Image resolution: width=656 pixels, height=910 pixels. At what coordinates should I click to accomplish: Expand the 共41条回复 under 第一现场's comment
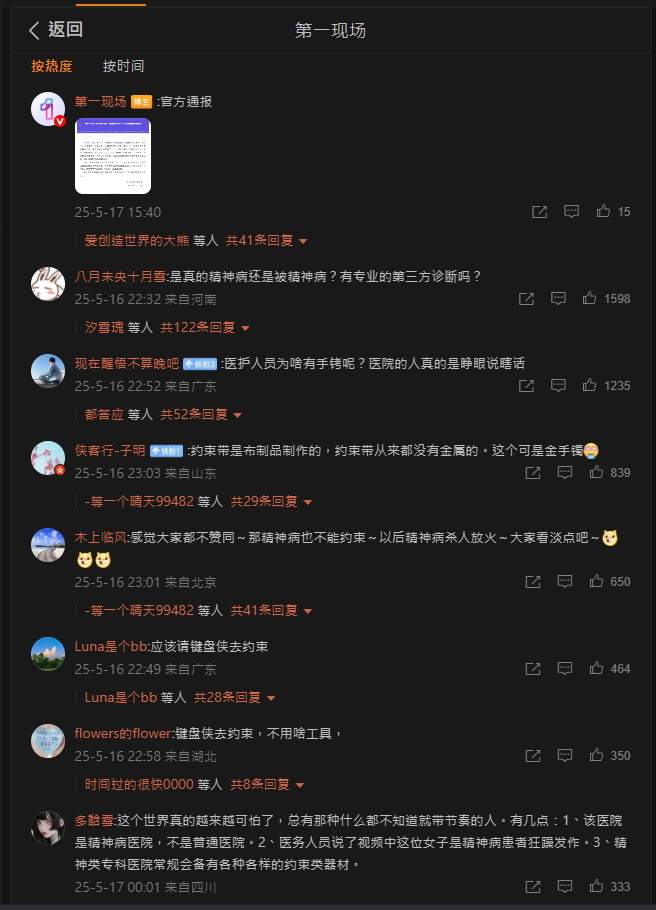click(266, 241)
